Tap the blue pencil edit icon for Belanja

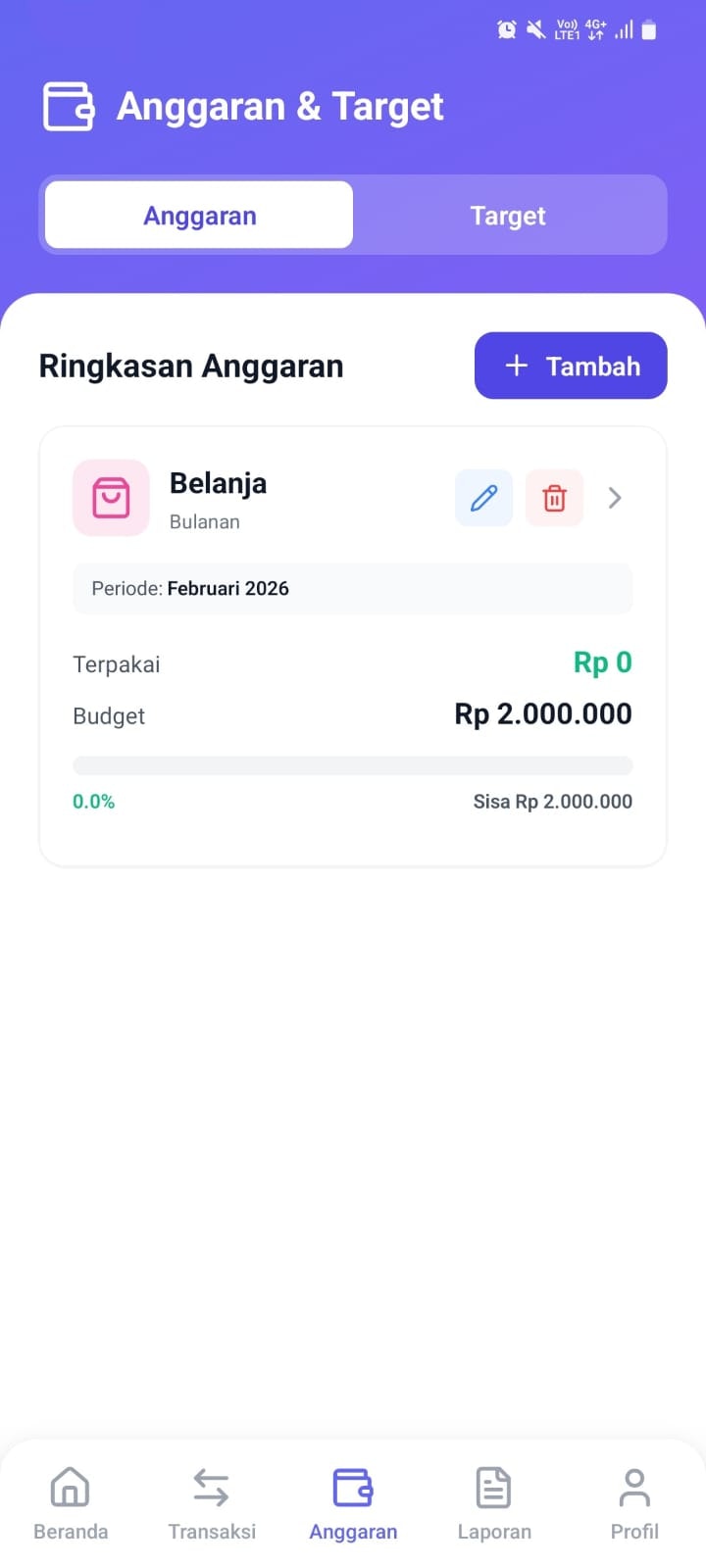point(483,498)
